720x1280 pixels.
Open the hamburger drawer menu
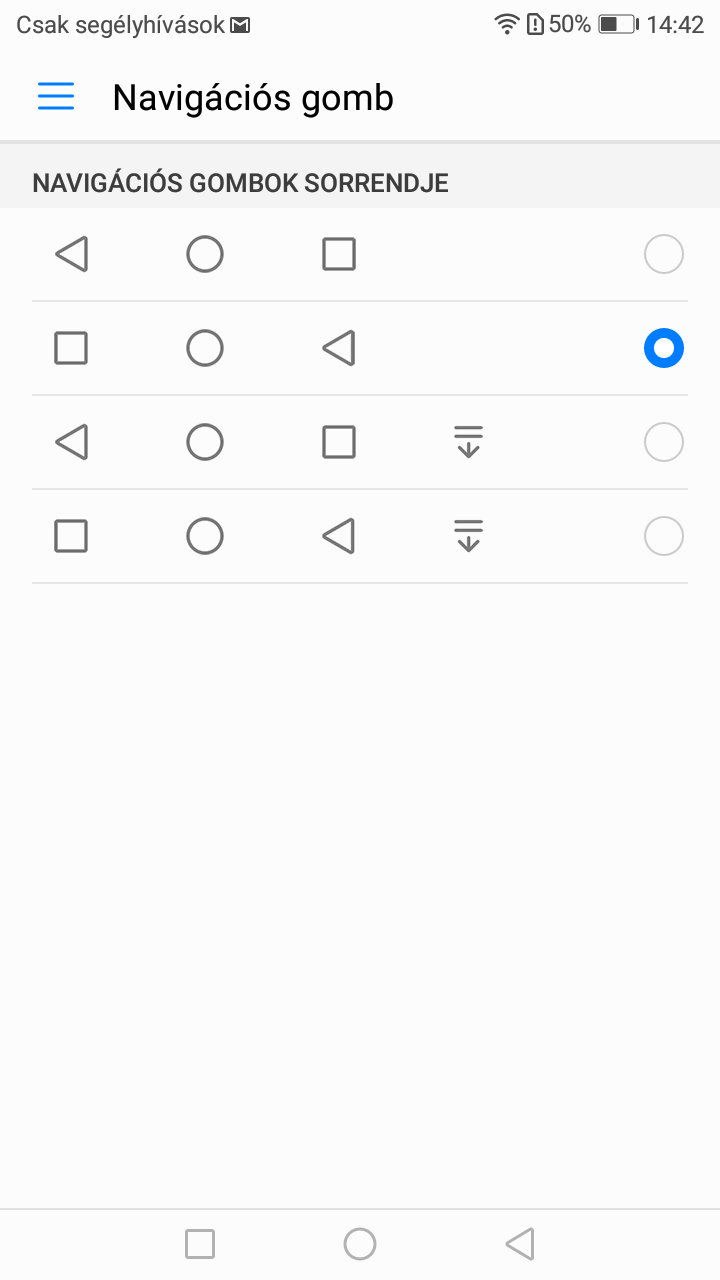point(56,97)
